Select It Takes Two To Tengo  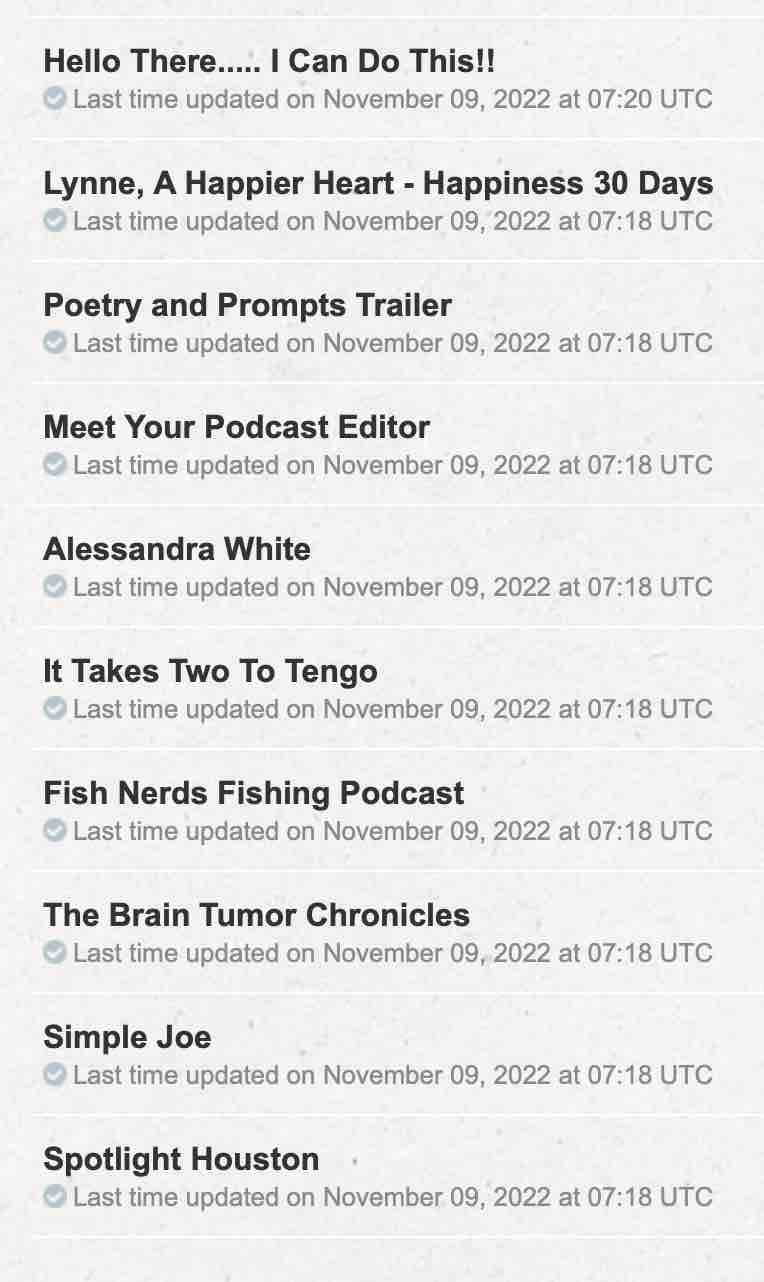coord(211,671)
